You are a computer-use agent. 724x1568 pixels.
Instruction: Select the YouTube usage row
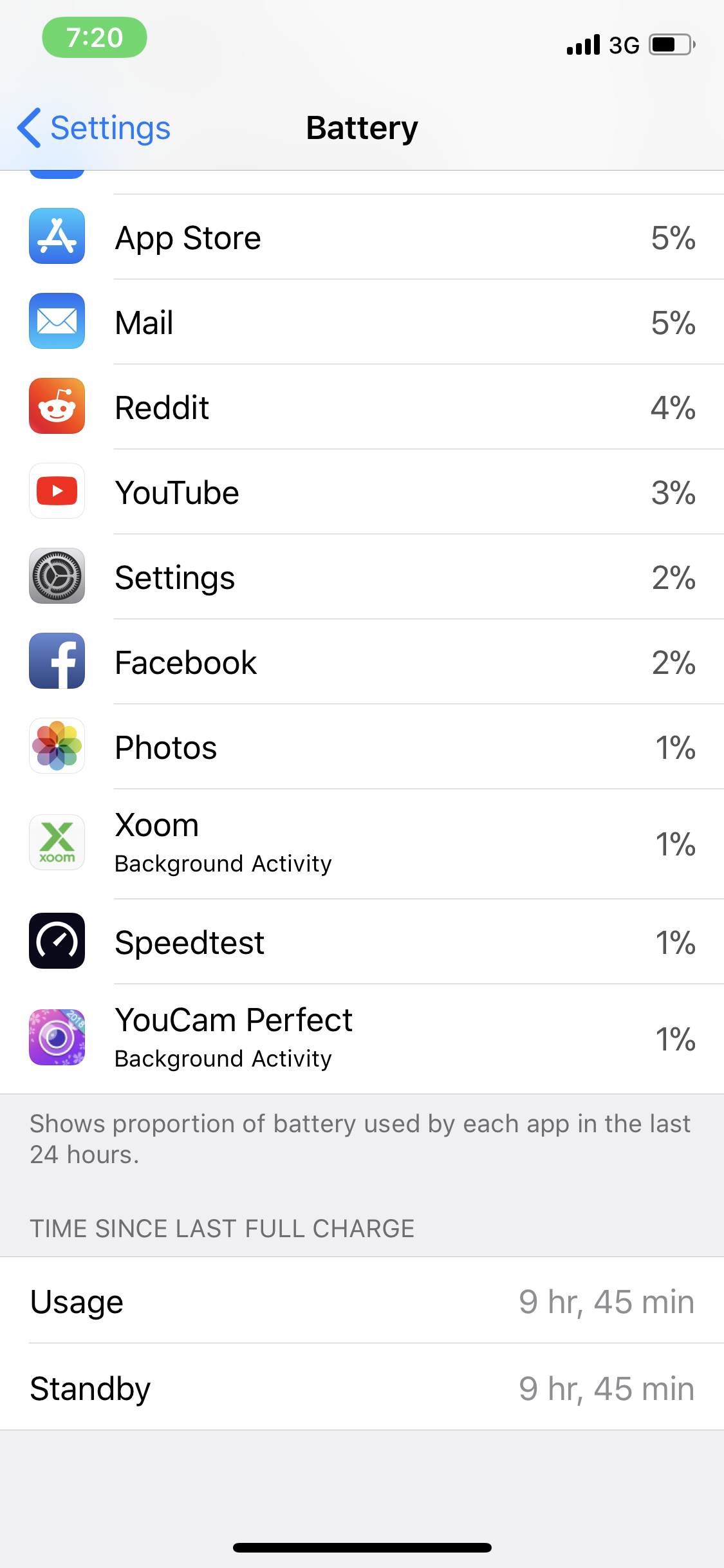click(362, 492)
